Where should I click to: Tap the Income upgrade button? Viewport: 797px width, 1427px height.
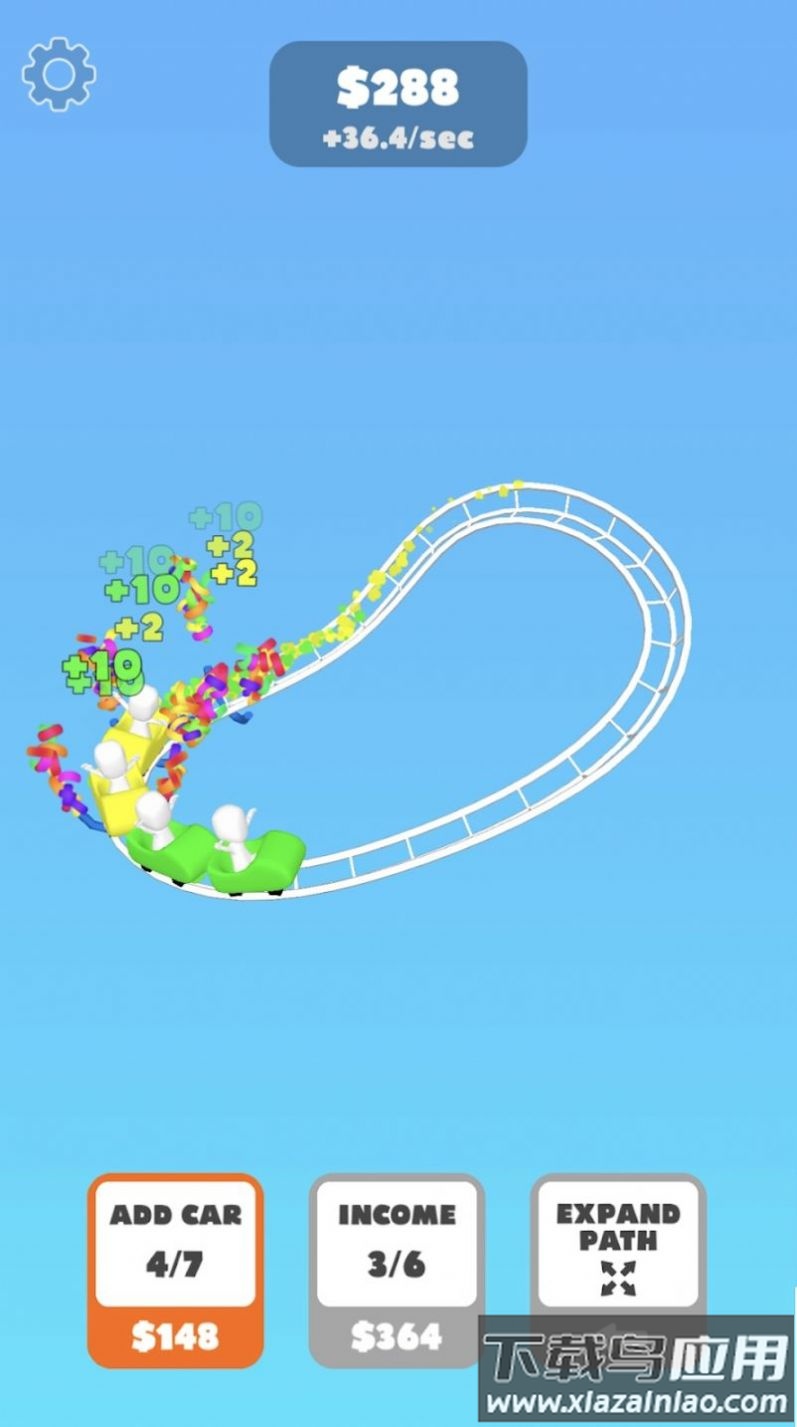pyautogui.click(x=397, y=1270)
